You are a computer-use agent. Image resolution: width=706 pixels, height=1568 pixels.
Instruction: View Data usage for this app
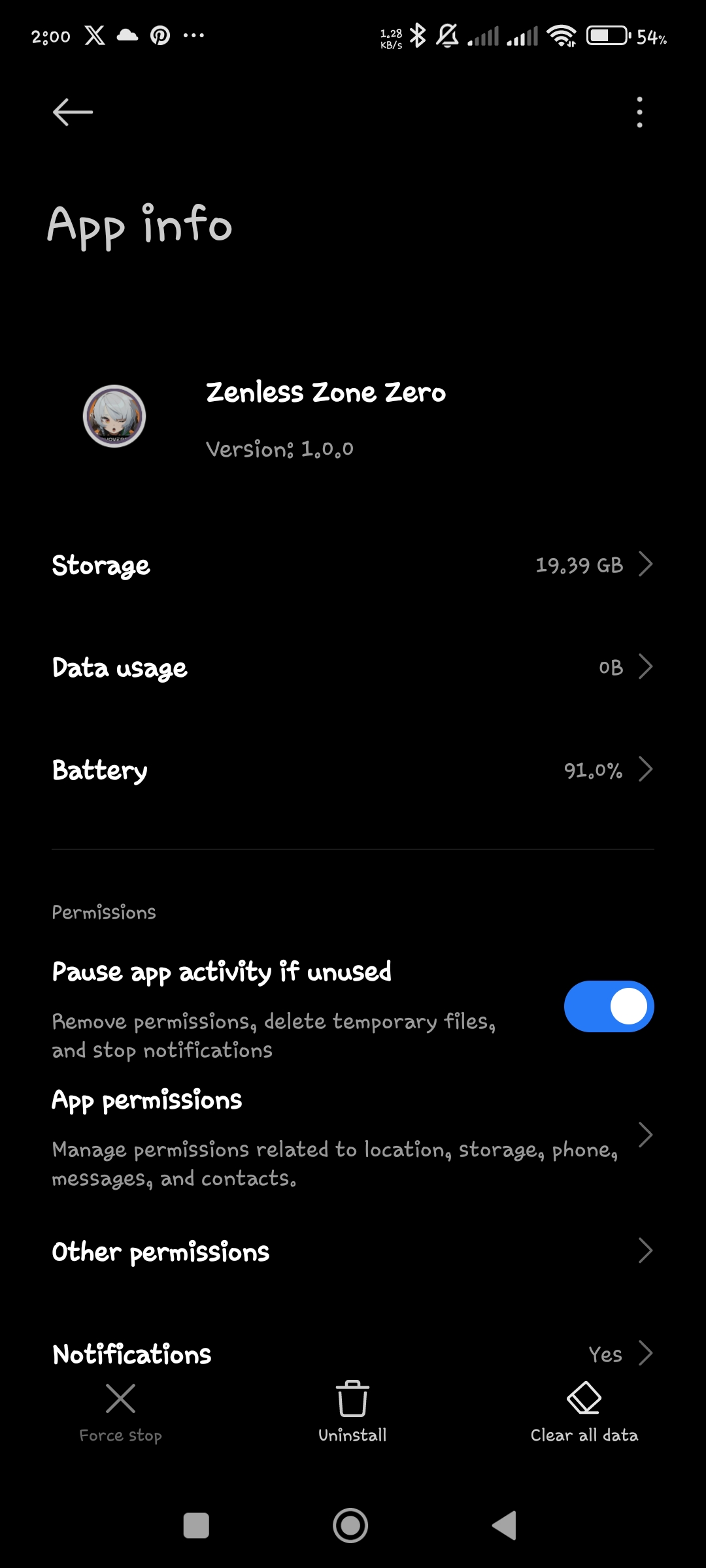[353, 668]
